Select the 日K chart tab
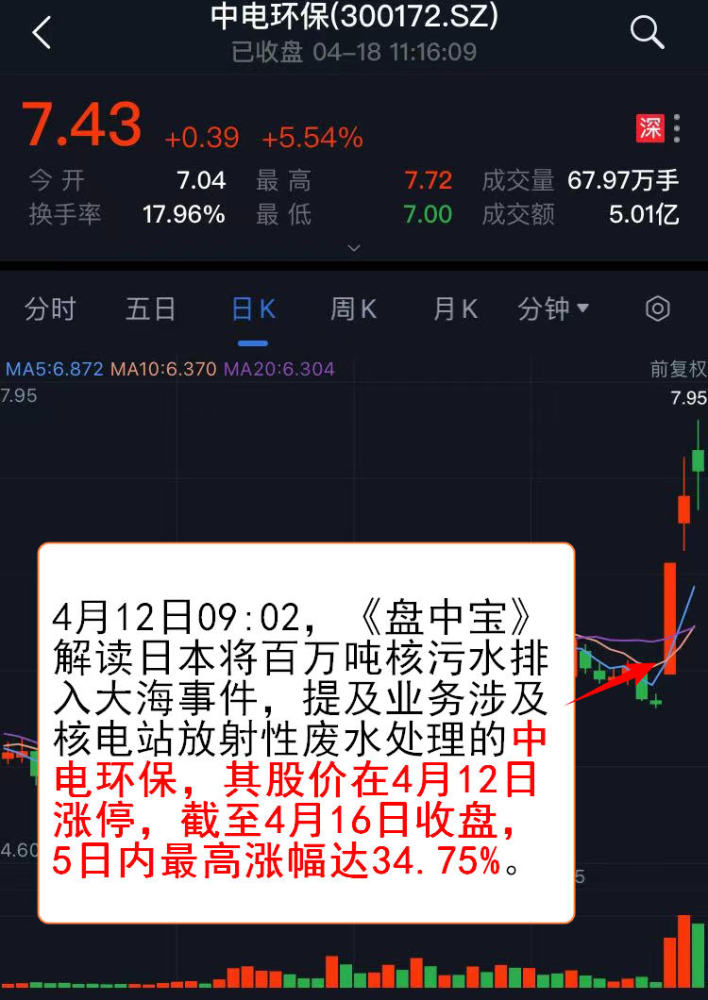Image resolution: width=708 pixels, height=1000 pixels. coord(253,309)
